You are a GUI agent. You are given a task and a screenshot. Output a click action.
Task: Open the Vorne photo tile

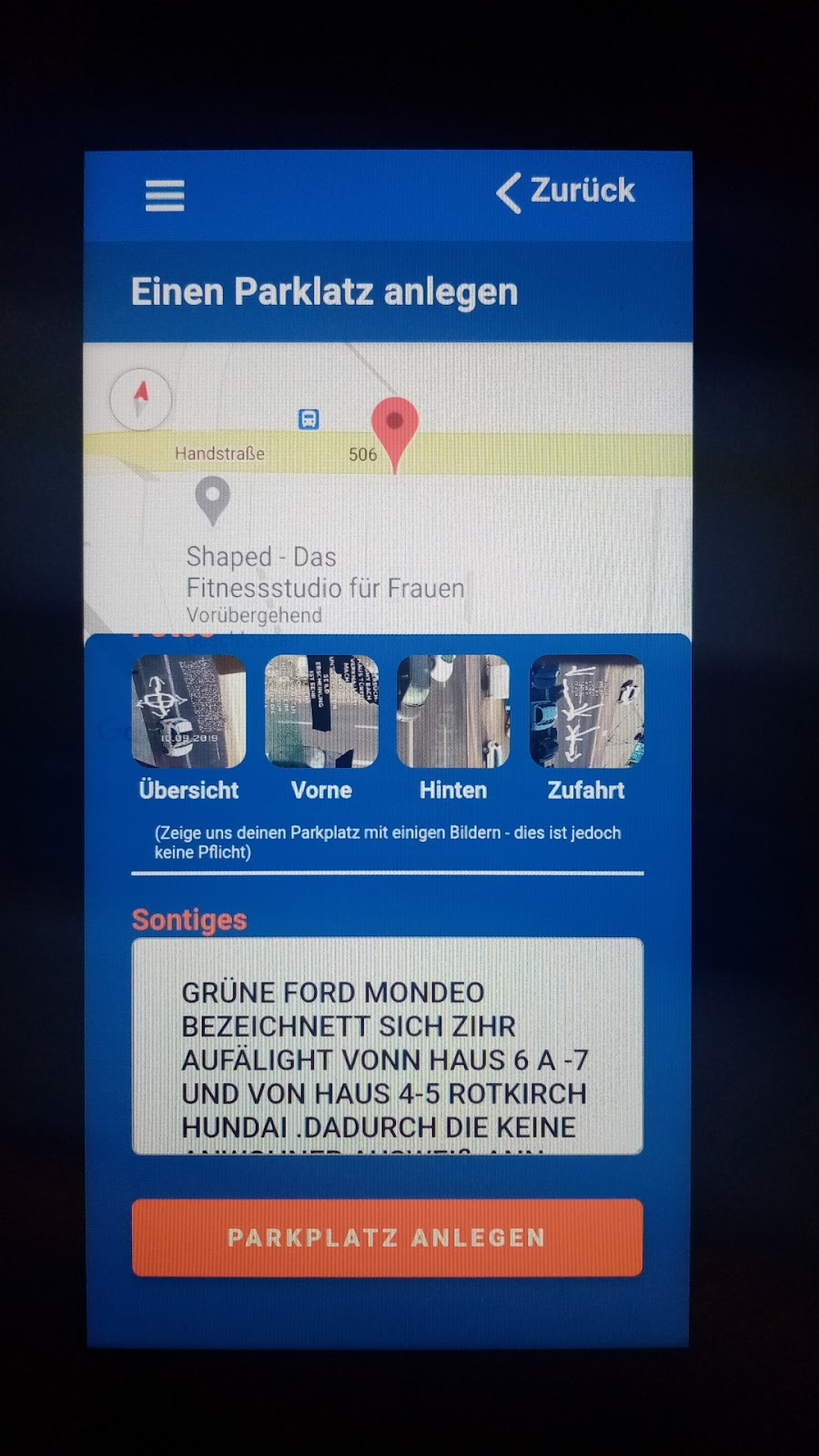tap(321, 712)
